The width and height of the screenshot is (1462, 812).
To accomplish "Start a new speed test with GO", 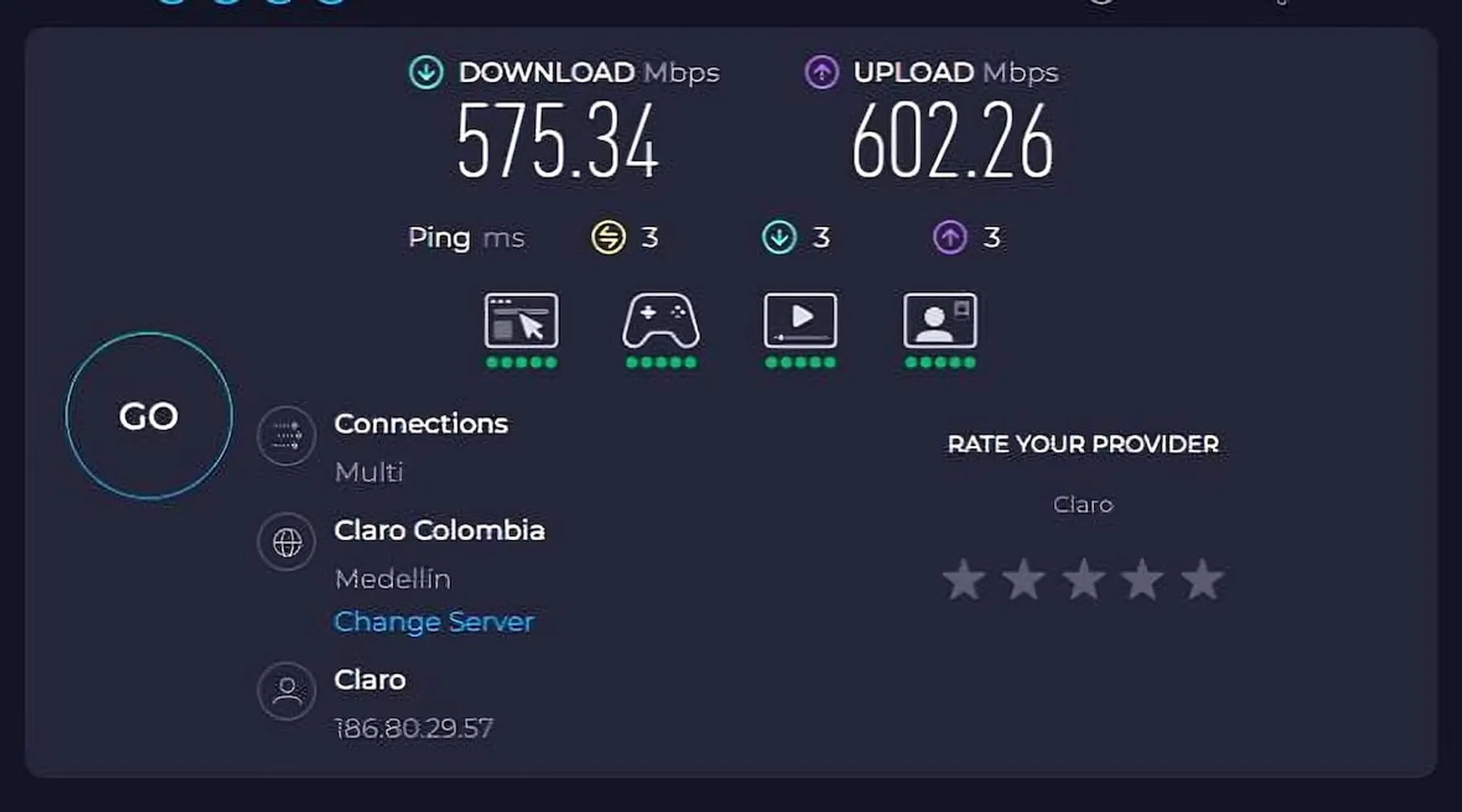I will 149,416.
